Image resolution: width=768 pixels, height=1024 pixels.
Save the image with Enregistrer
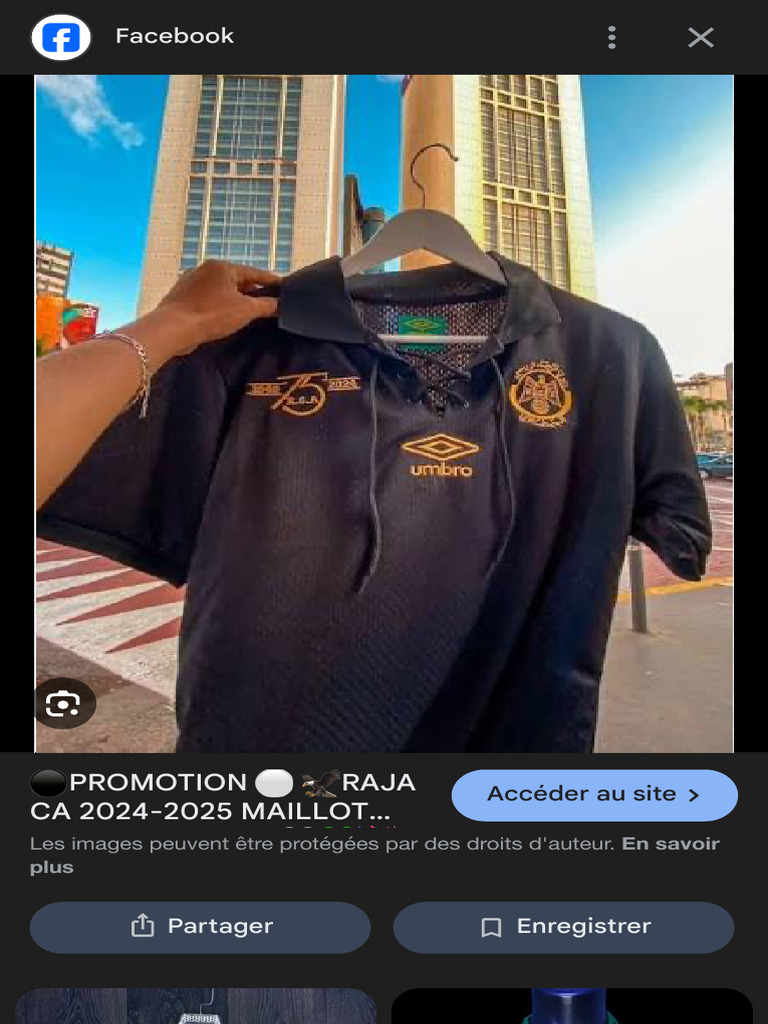[x=564, y=927]
